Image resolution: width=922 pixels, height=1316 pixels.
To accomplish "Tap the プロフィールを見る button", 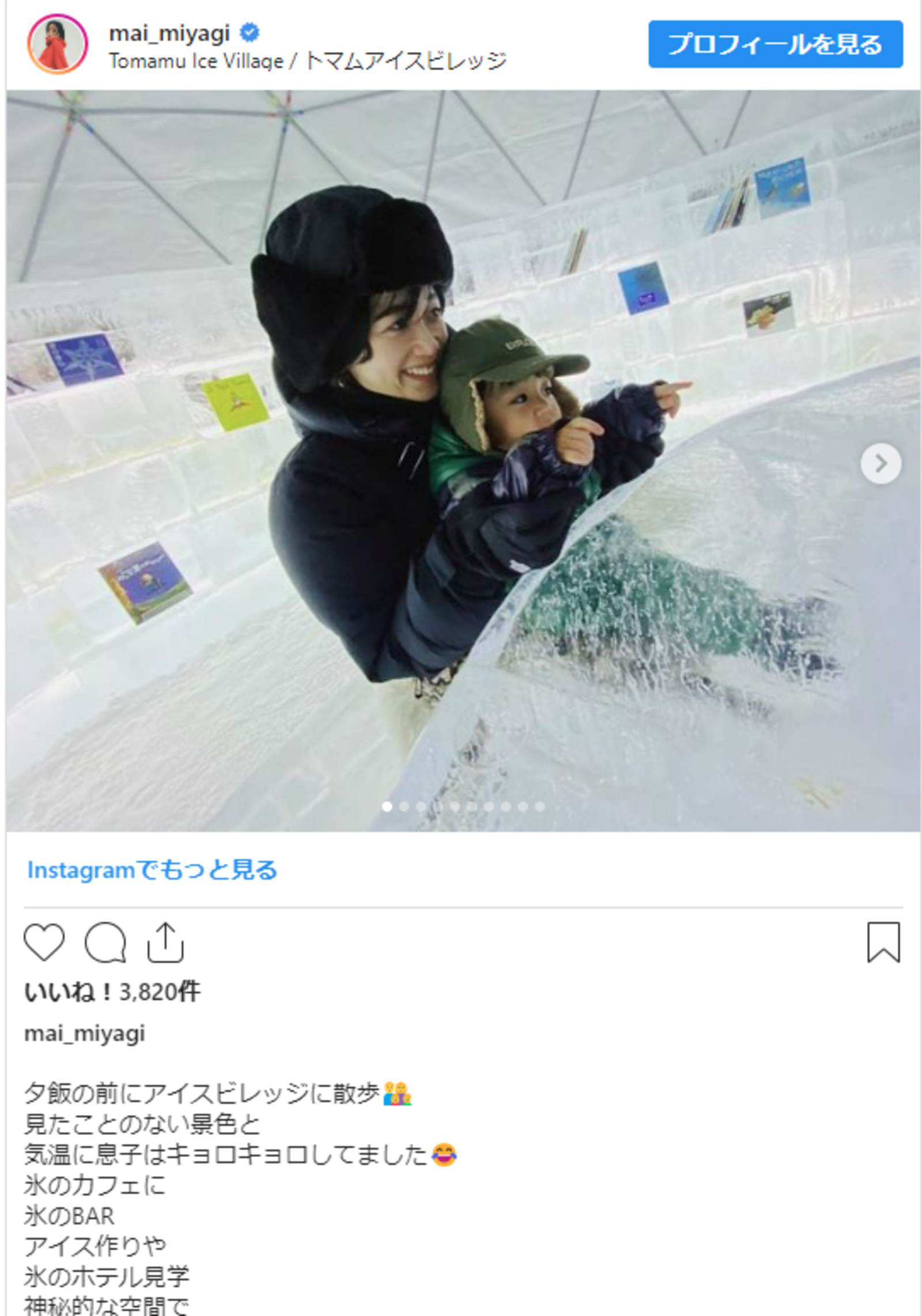I will click(x=775, y=44).
